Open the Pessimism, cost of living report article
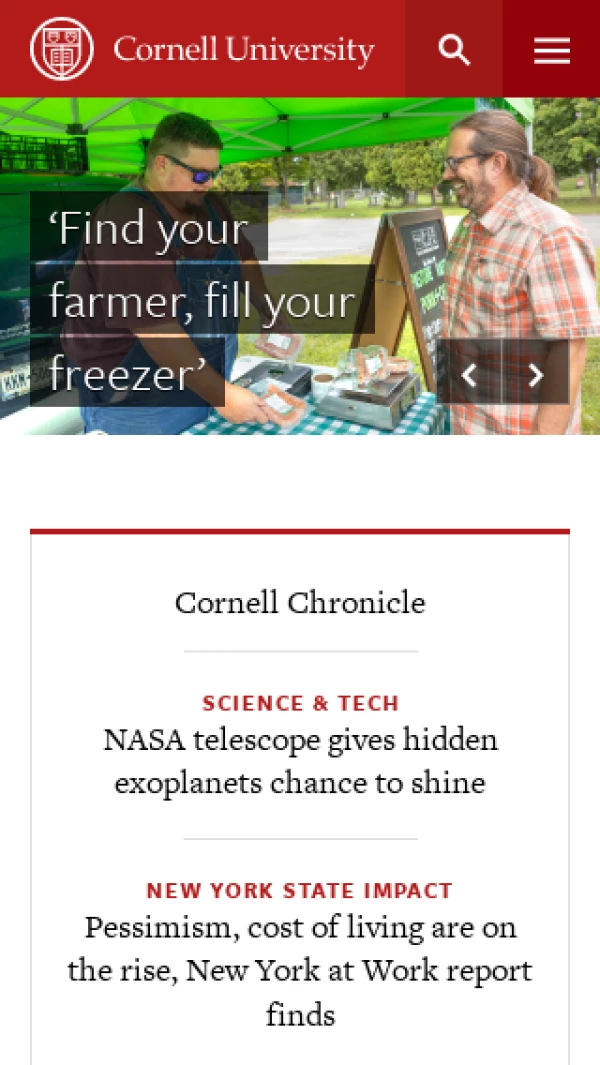Image resolution: width=600 pixels, height=1065 pixels. pyautogui.click(x=300, y=971)
